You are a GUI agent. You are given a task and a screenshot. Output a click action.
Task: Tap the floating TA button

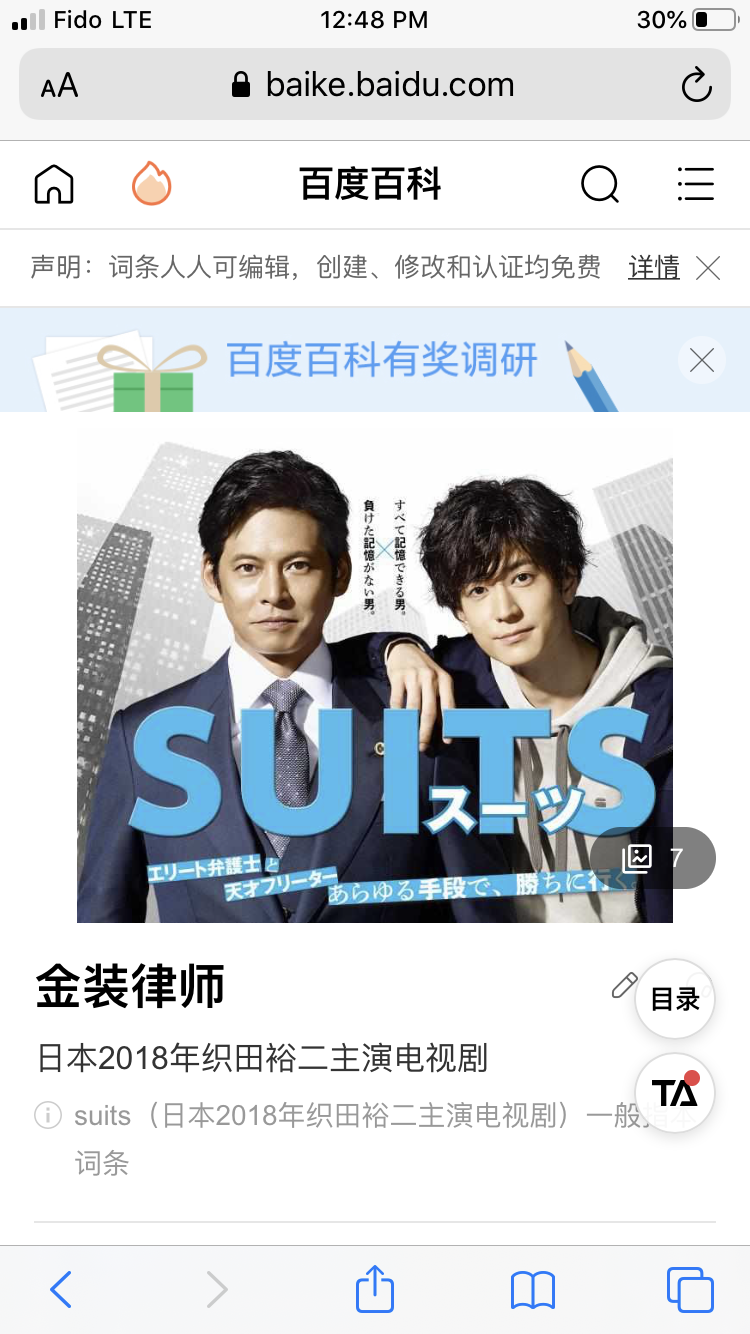(x=675, y=1092)
